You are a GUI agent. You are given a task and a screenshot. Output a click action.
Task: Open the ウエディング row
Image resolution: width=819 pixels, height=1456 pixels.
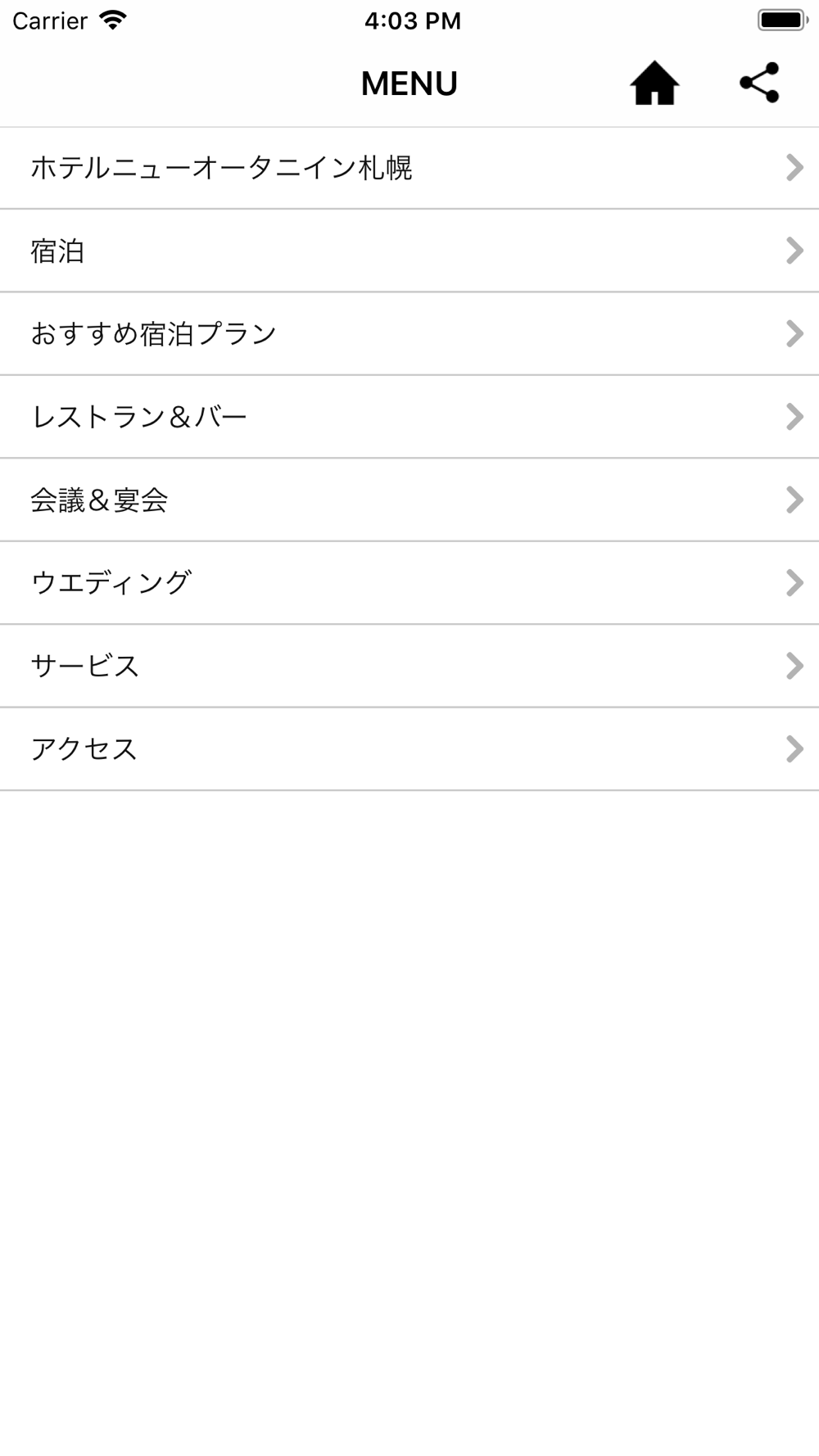(409, 583)
